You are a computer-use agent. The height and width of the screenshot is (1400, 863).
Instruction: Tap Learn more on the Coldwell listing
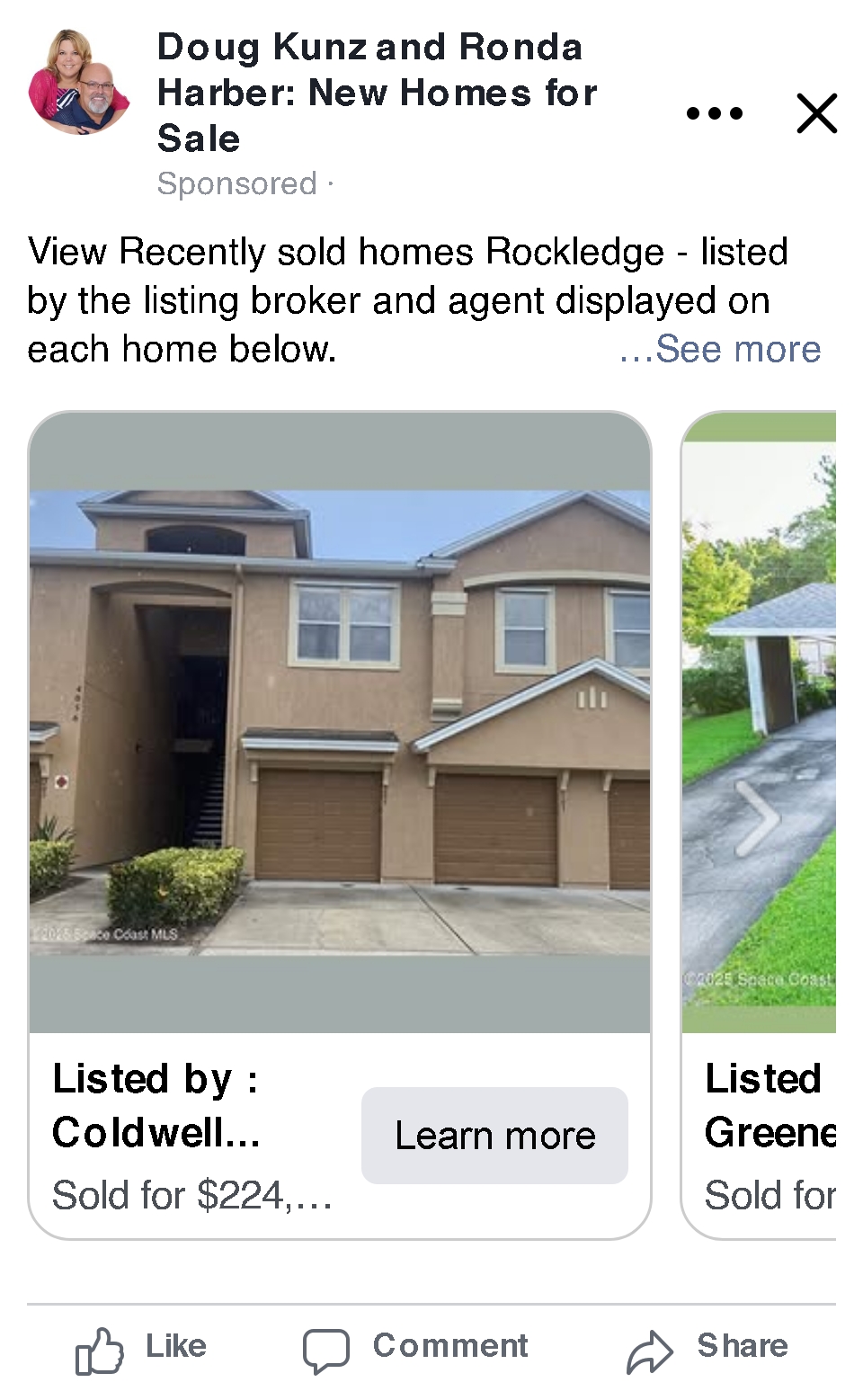coord(494,1135)
